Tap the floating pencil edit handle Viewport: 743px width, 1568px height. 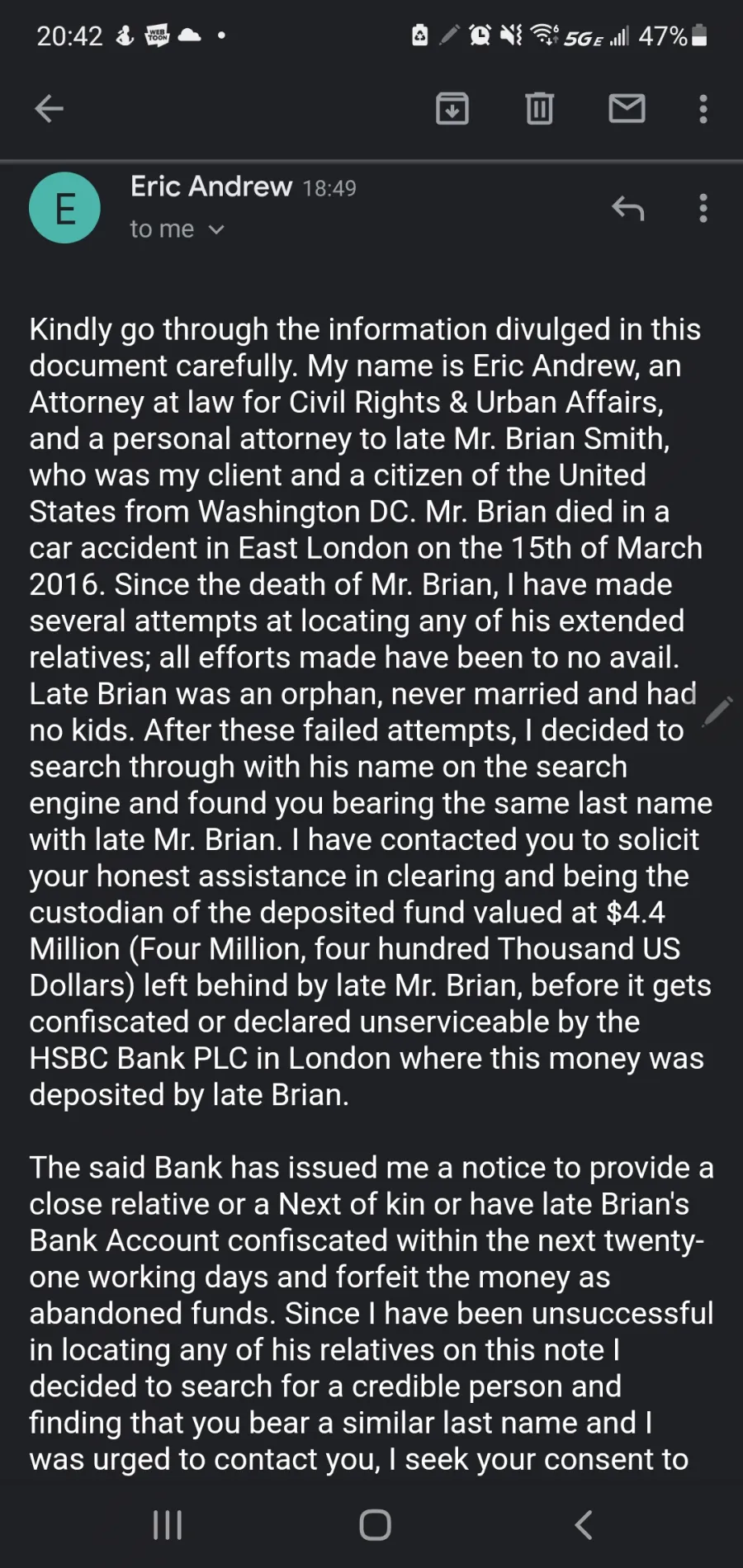[x=717, y=711]
